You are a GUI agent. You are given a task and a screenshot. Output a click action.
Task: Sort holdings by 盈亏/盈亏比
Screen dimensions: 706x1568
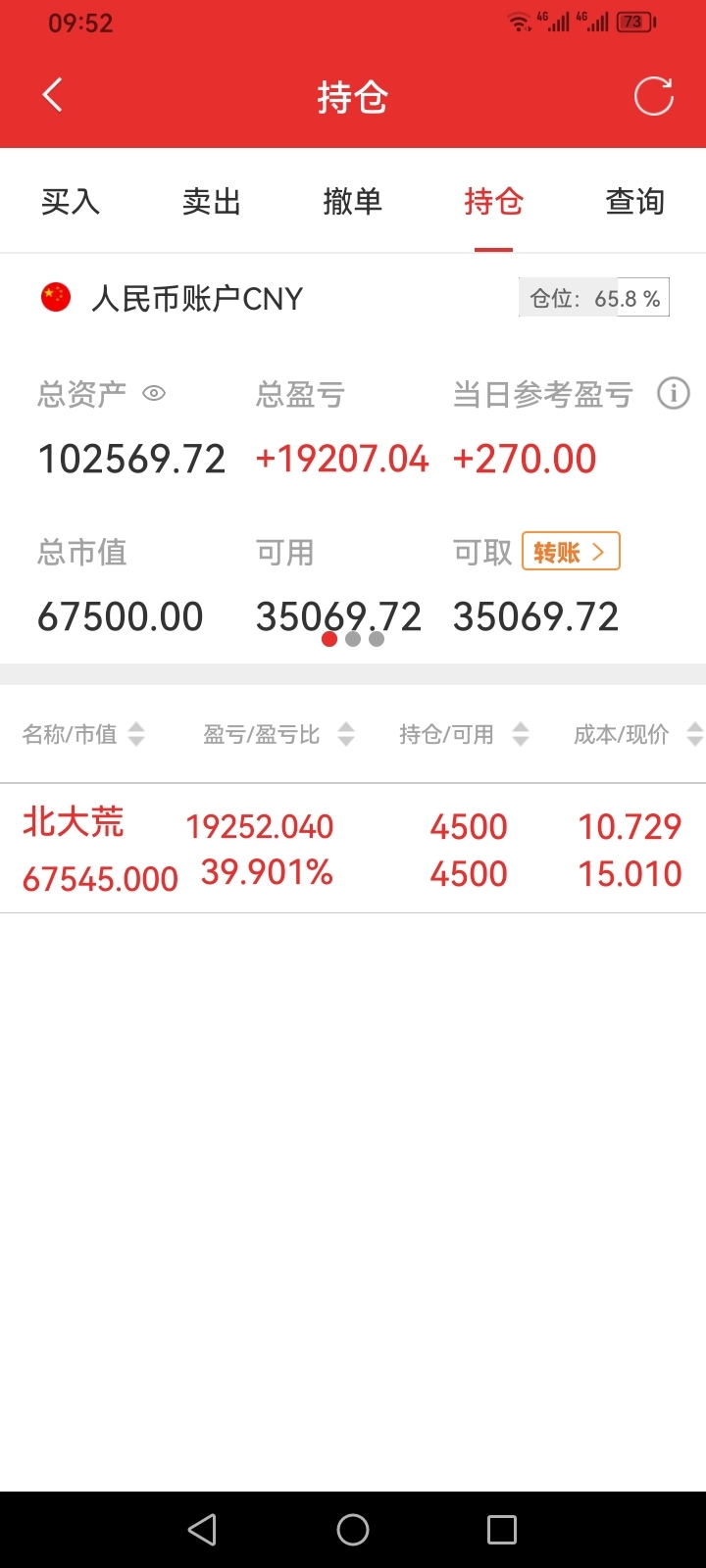point(278,734)
